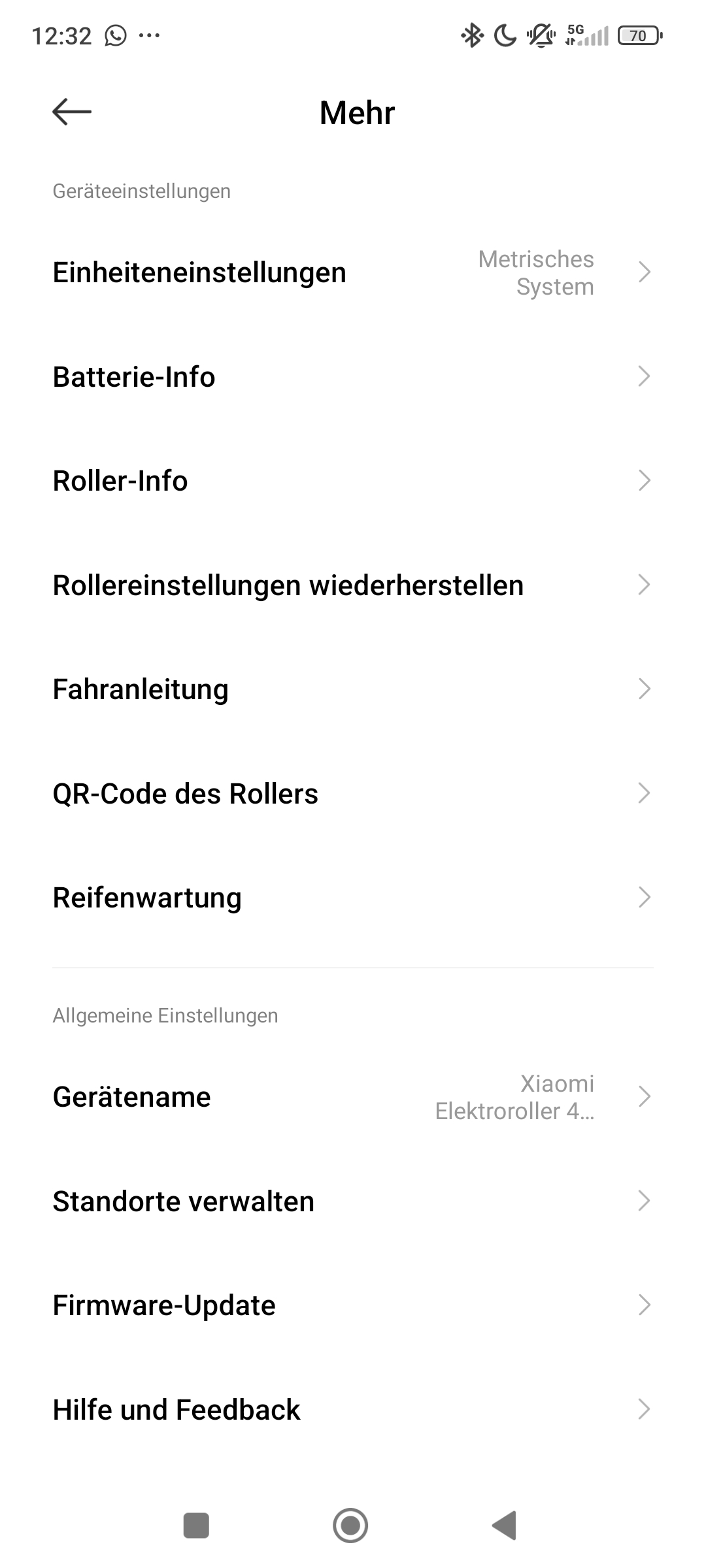Open recent apps via square button
Viewport: 706px width, 1568px height.
(196, 1526)
